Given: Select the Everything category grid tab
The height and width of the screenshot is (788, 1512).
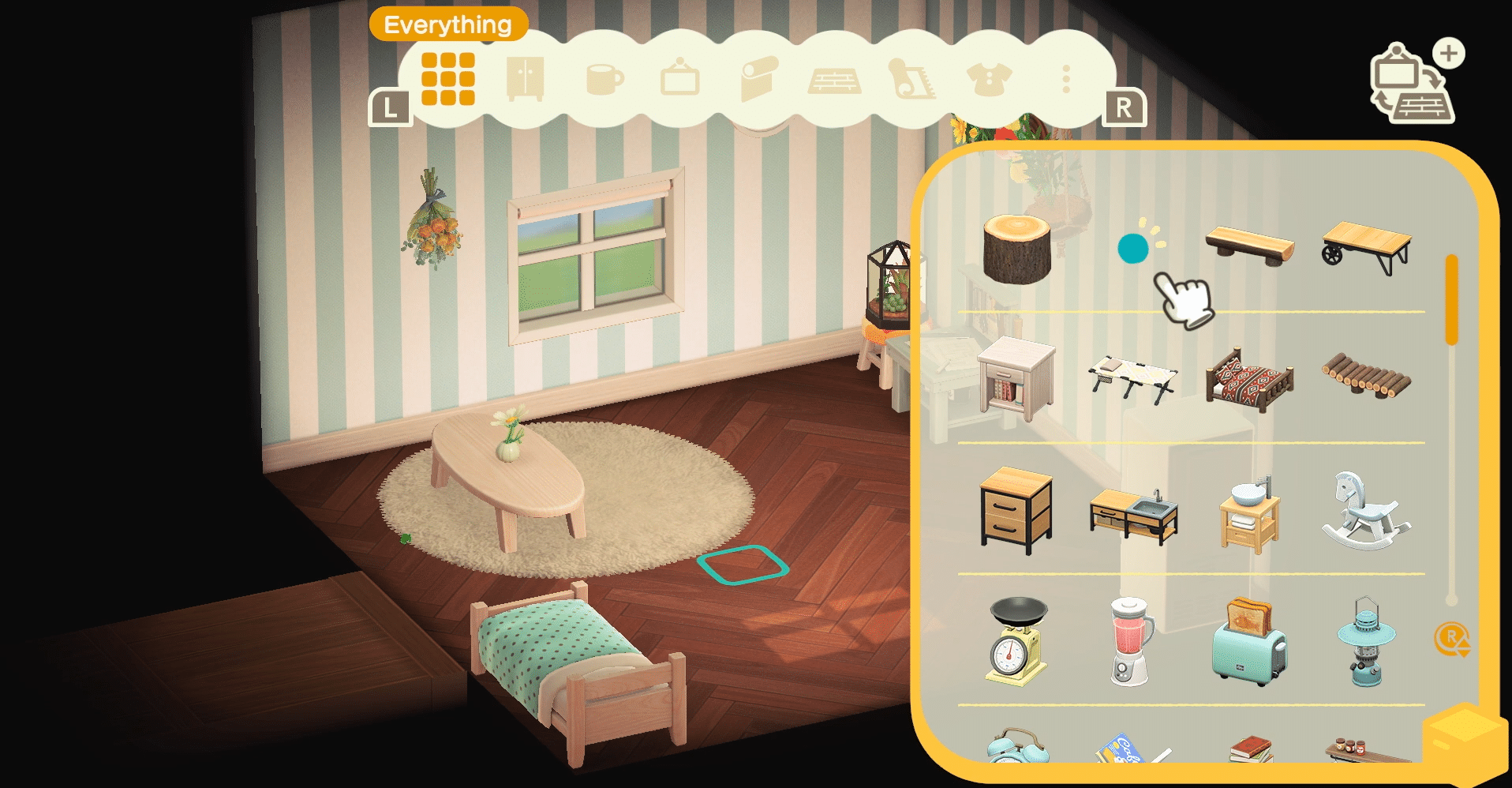Looking at the screenshot, I should coord(447,79).
